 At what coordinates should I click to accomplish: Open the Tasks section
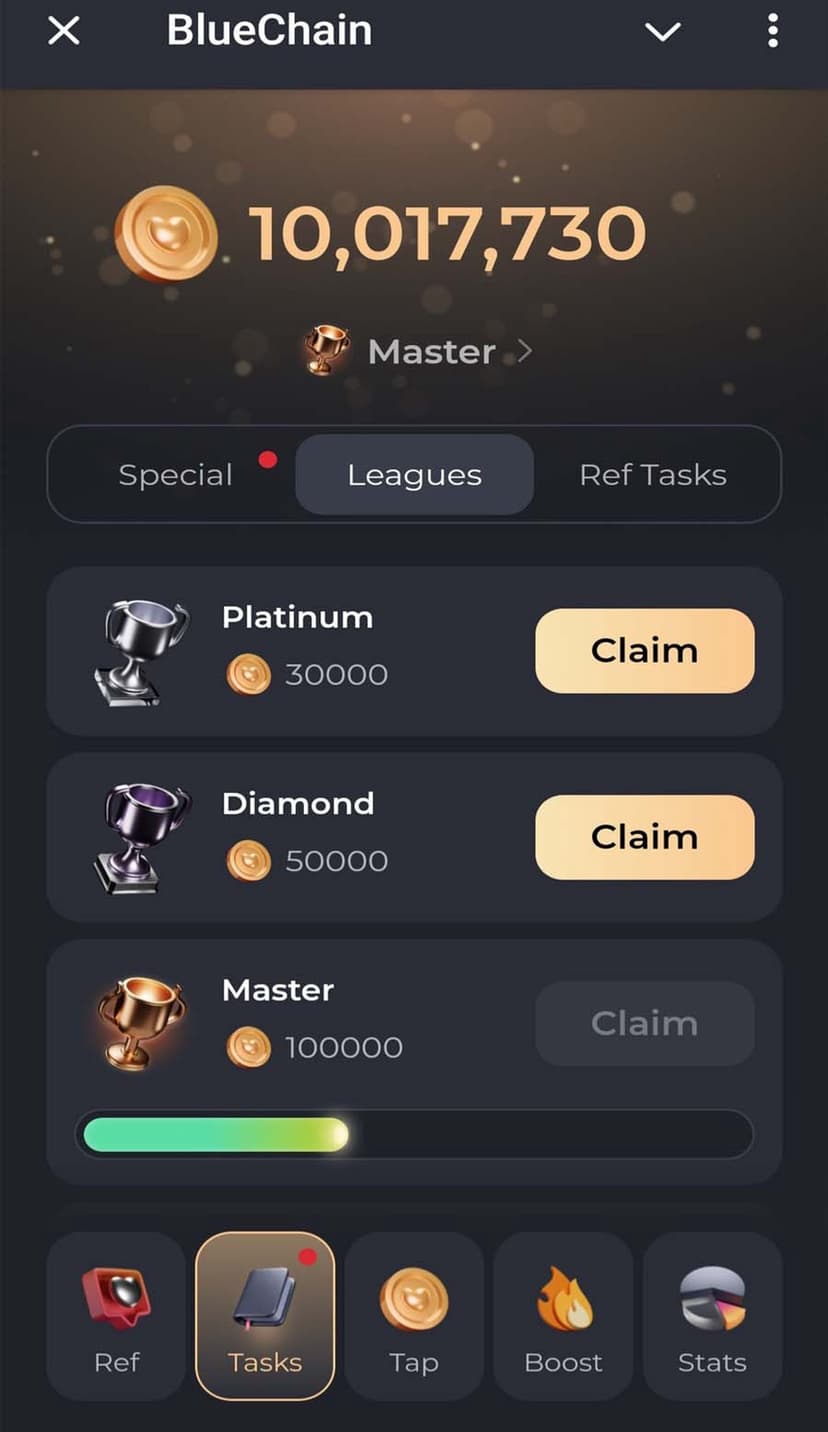pyautogui.click(x=265, y=1316)
